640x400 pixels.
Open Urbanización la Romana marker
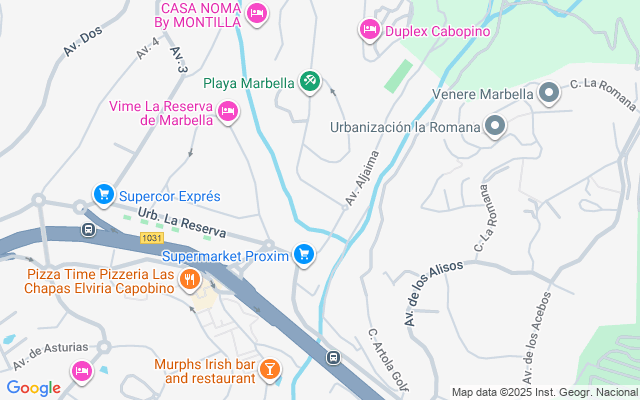click(x=494, y=126)
